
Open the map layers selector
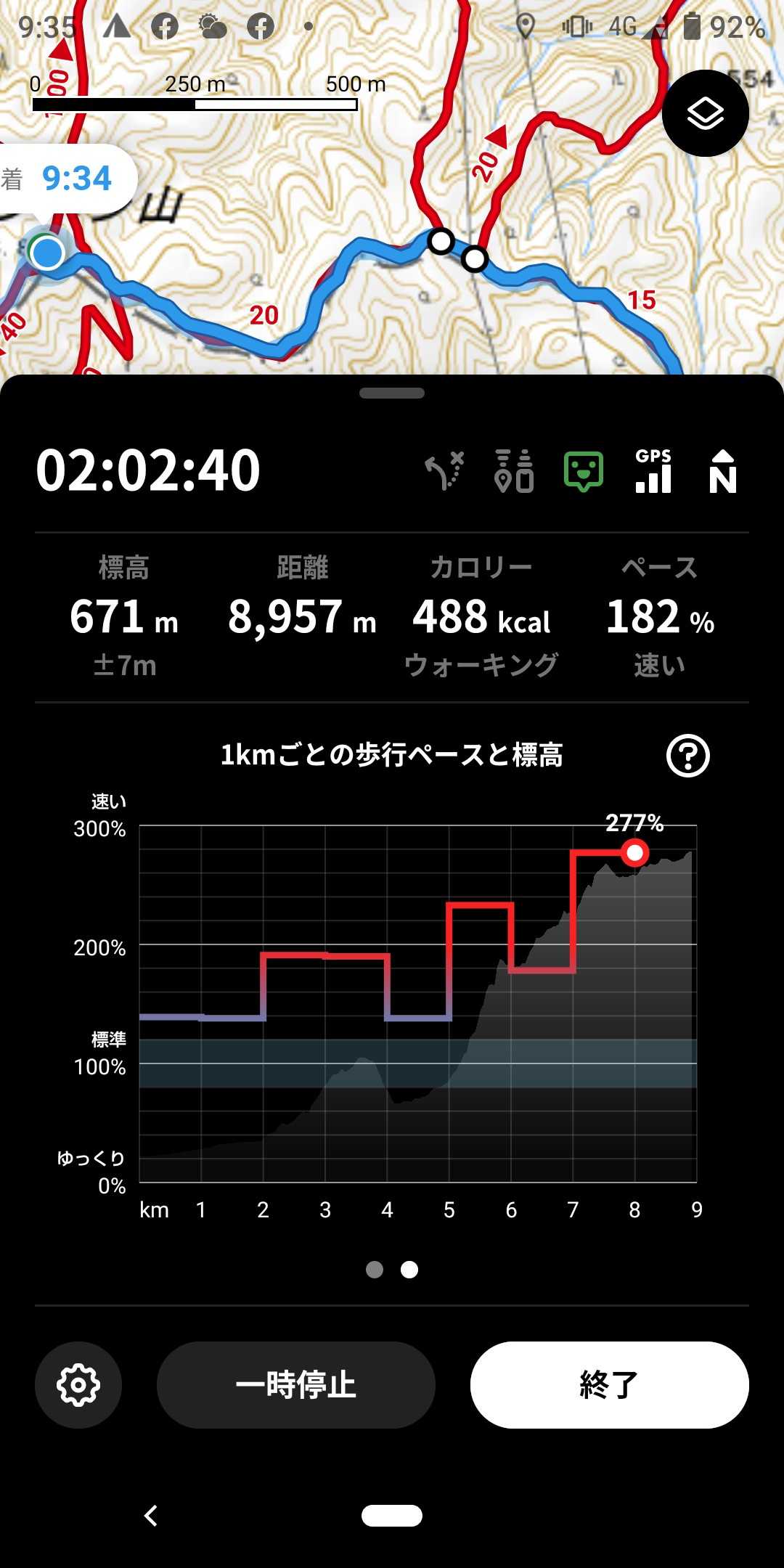tap(705, 113)
